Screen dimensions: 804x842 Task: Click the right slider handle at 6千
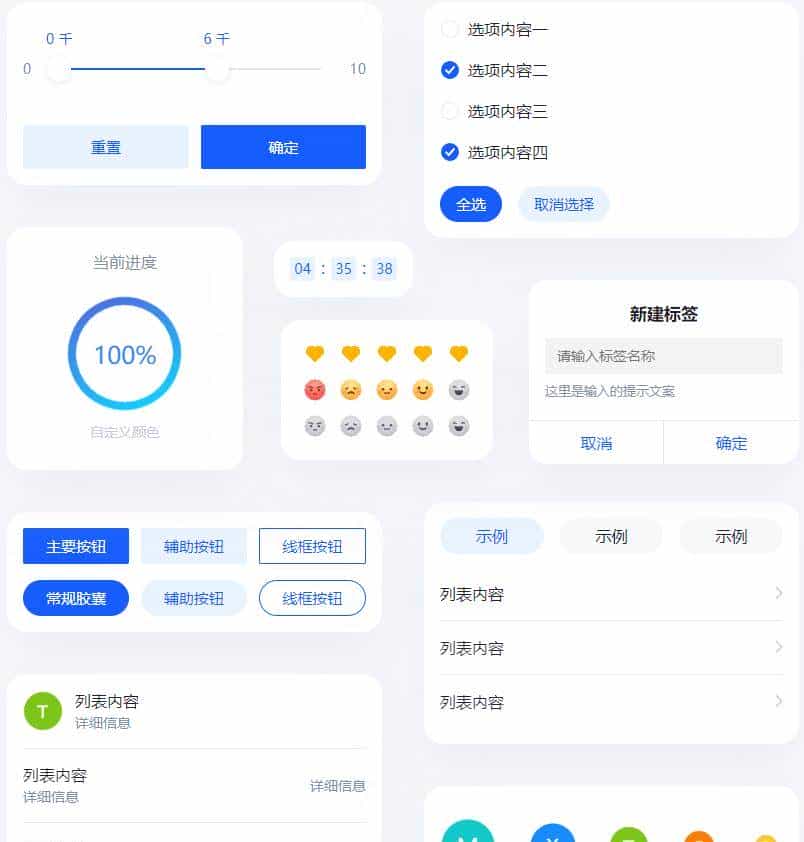coord(217,70)
